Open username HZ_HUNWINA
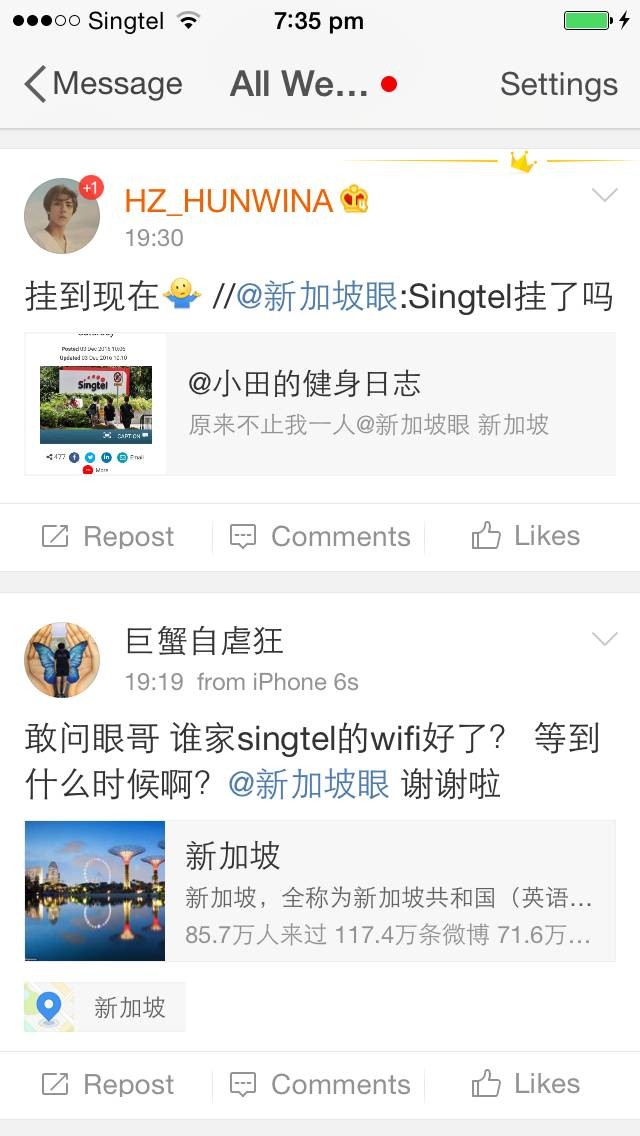 point(228,201)
